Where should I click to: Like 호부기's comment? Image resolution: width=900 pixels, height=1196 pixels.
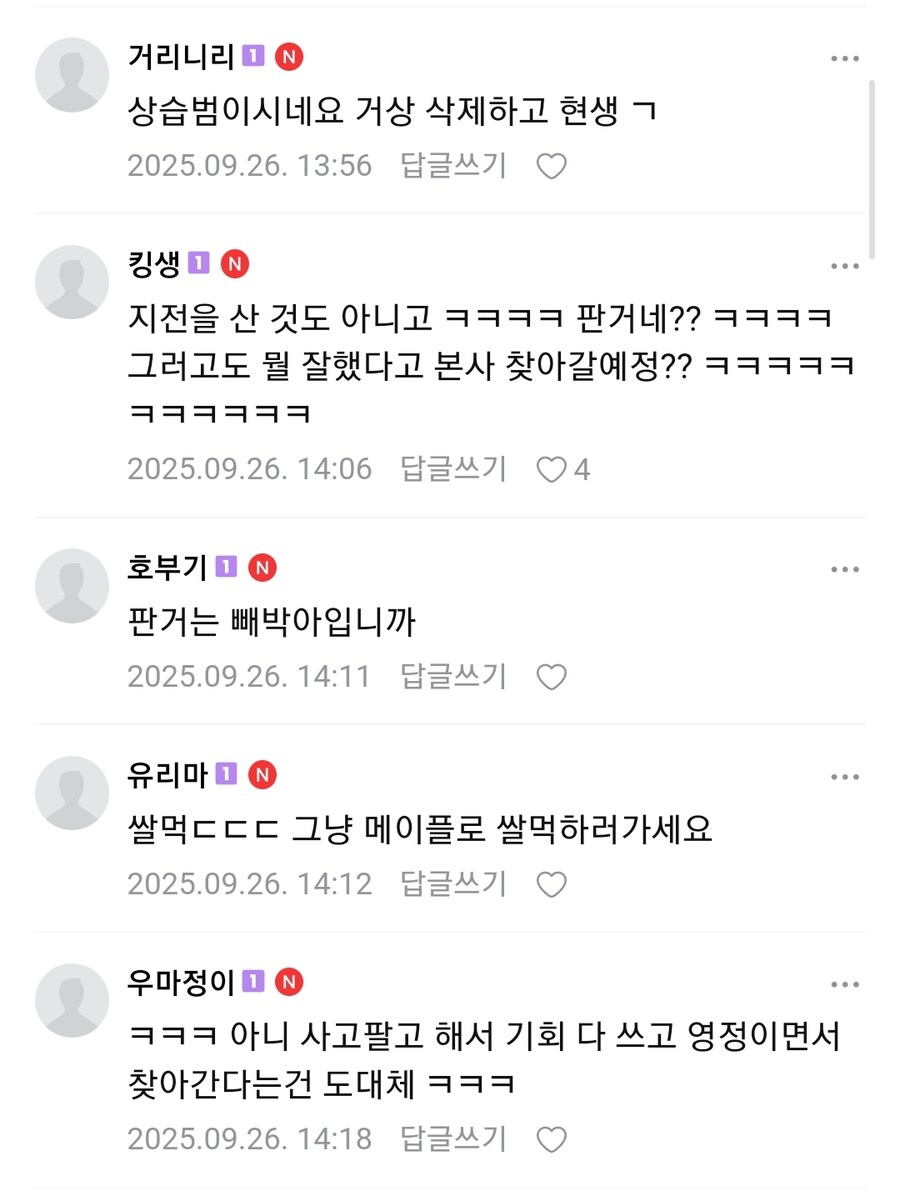pyautogui.click(x=551, y=678)
